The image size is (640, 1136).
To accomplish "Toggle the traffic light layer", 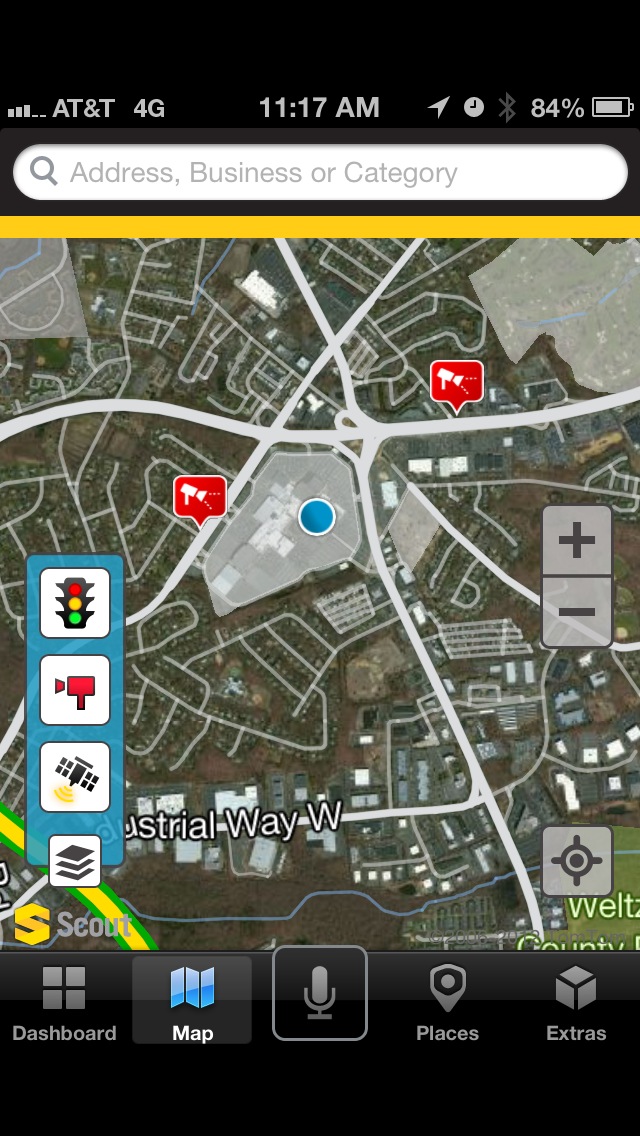I will click(75, 603).
